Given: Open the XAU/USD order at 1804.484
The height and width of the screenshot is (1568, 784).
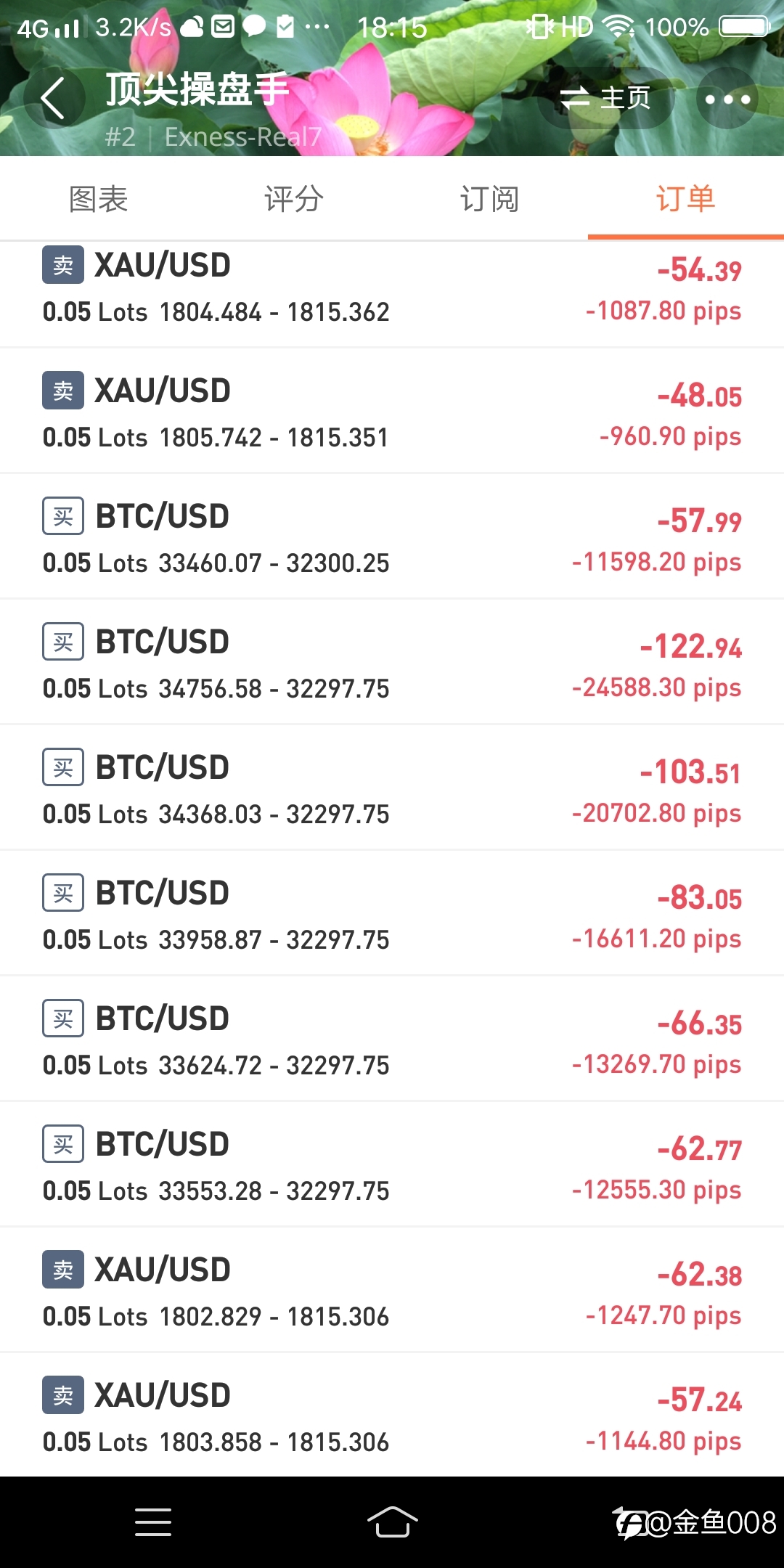Looking at the screenshot, I should point(392,294).
